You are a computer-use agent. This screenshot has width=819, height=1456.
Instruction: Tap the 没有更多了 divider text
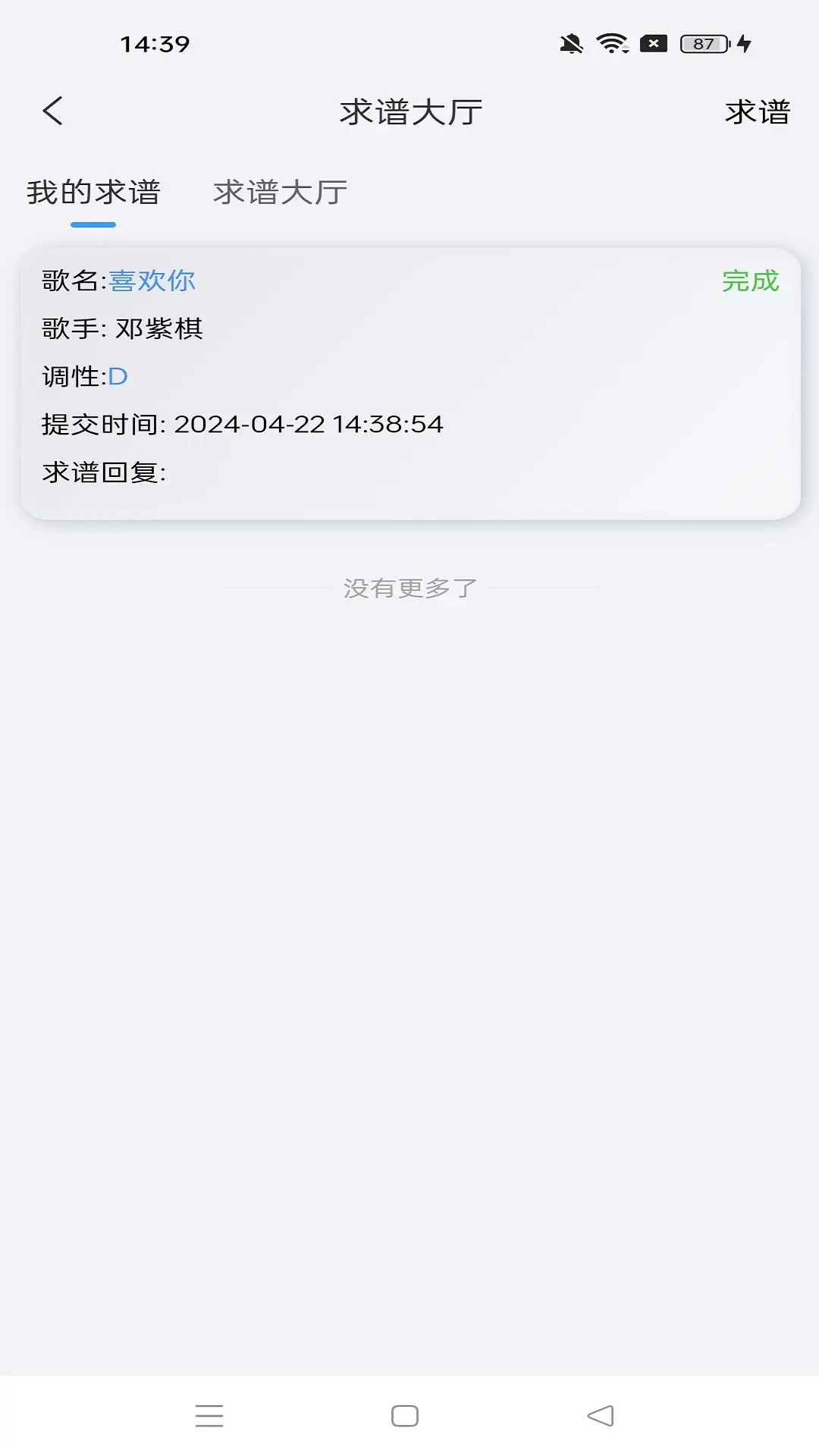point(409,588)
